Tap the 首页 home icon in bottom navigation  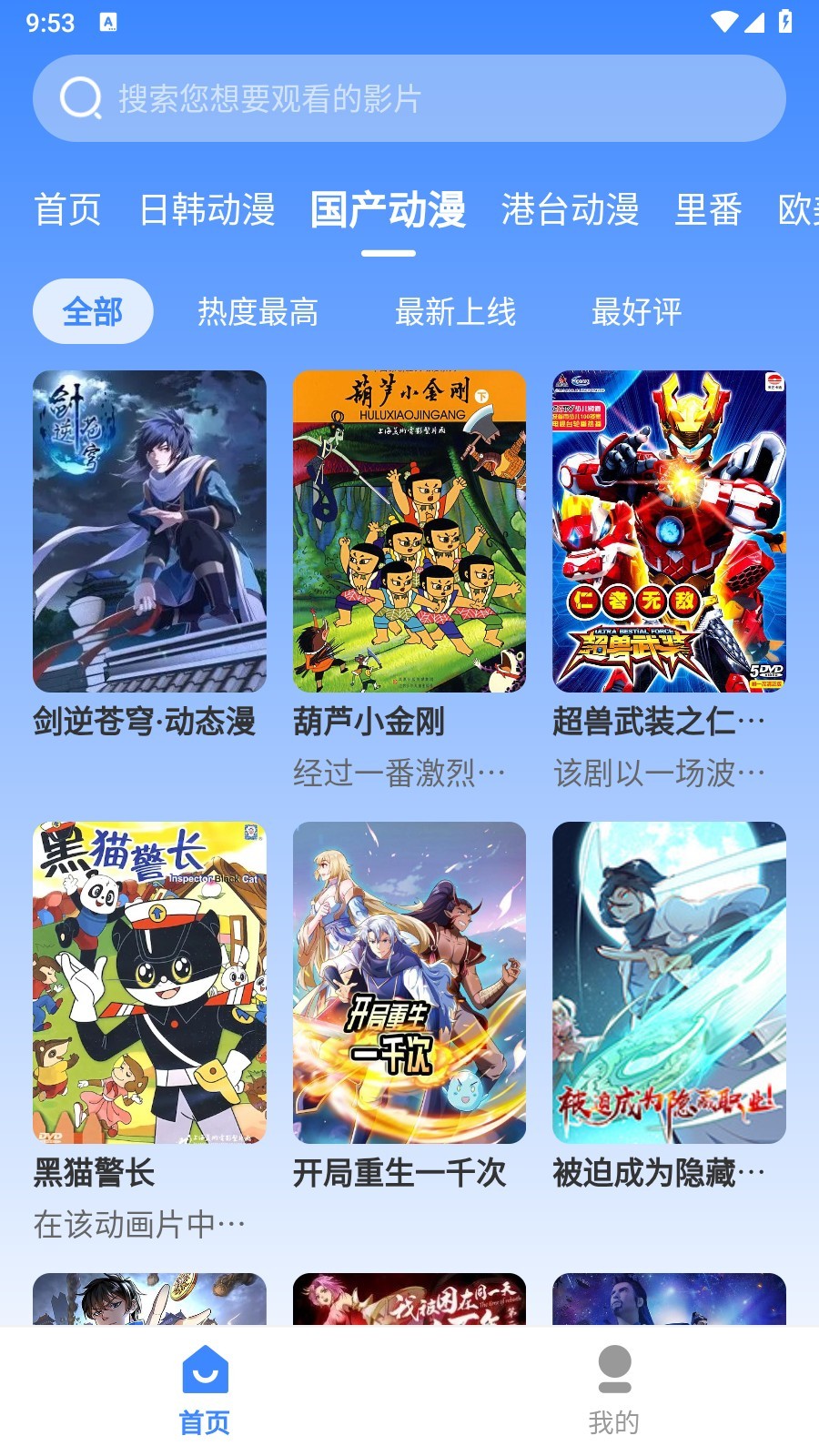205,1367
